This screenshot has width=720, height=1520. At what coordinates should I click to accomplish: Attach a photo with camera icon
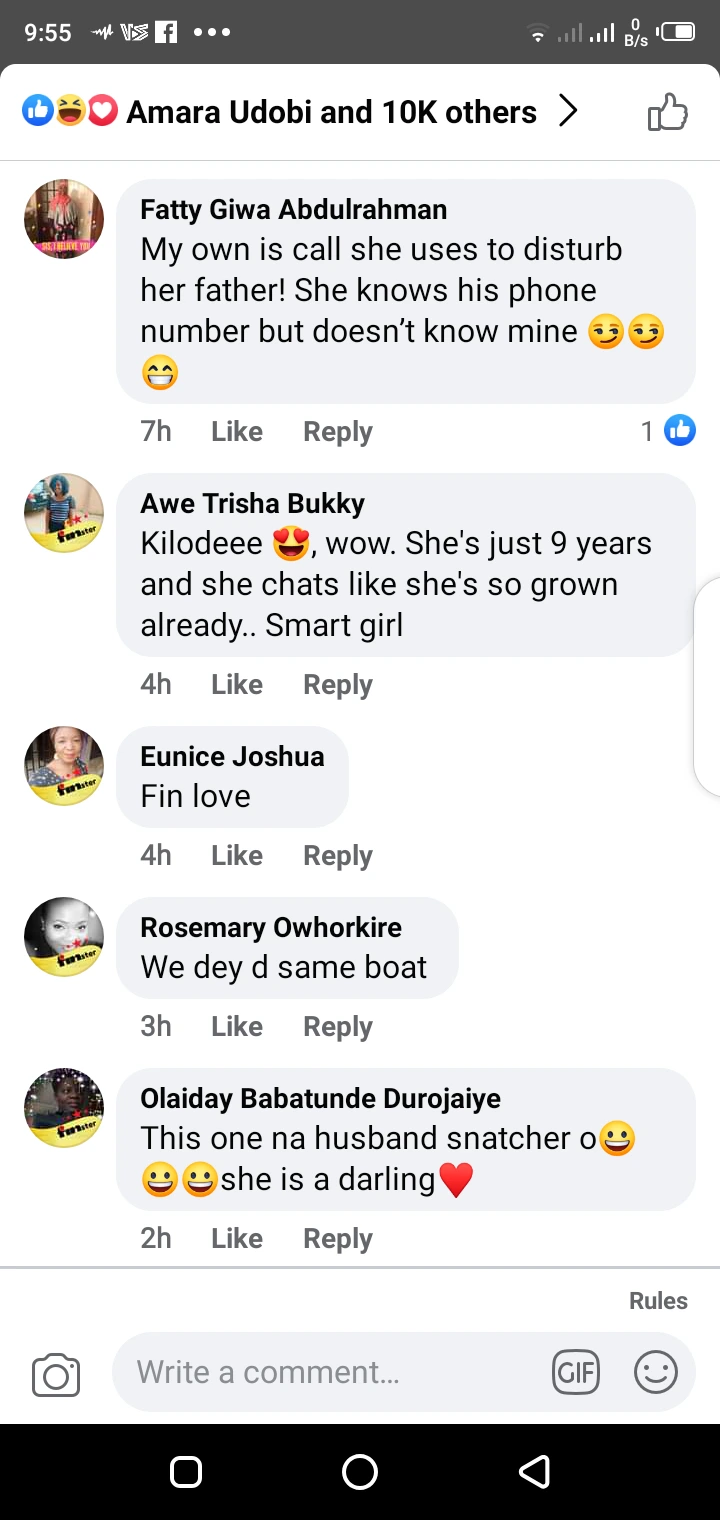pos(56,1373)
